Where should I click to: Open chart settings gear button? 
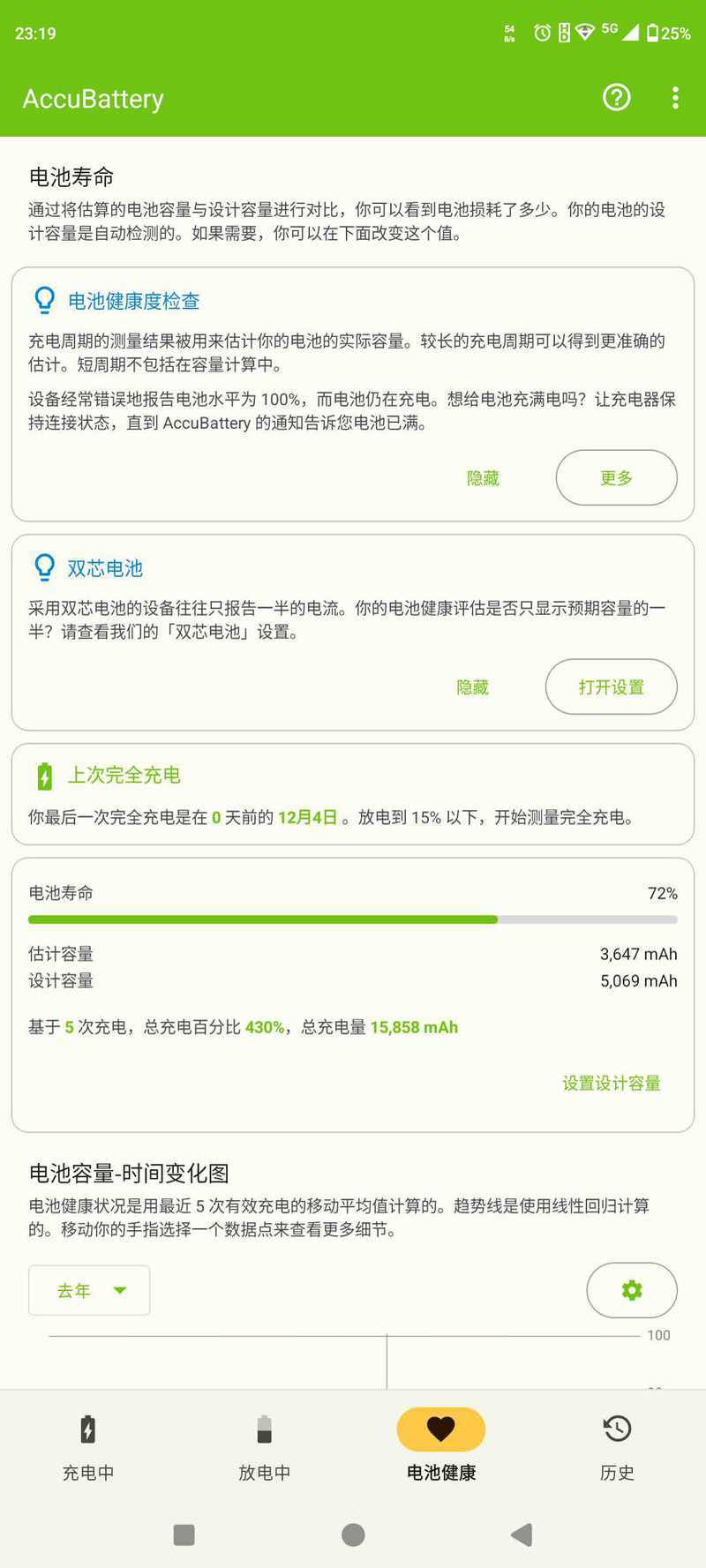click(x=632, y=1290)
